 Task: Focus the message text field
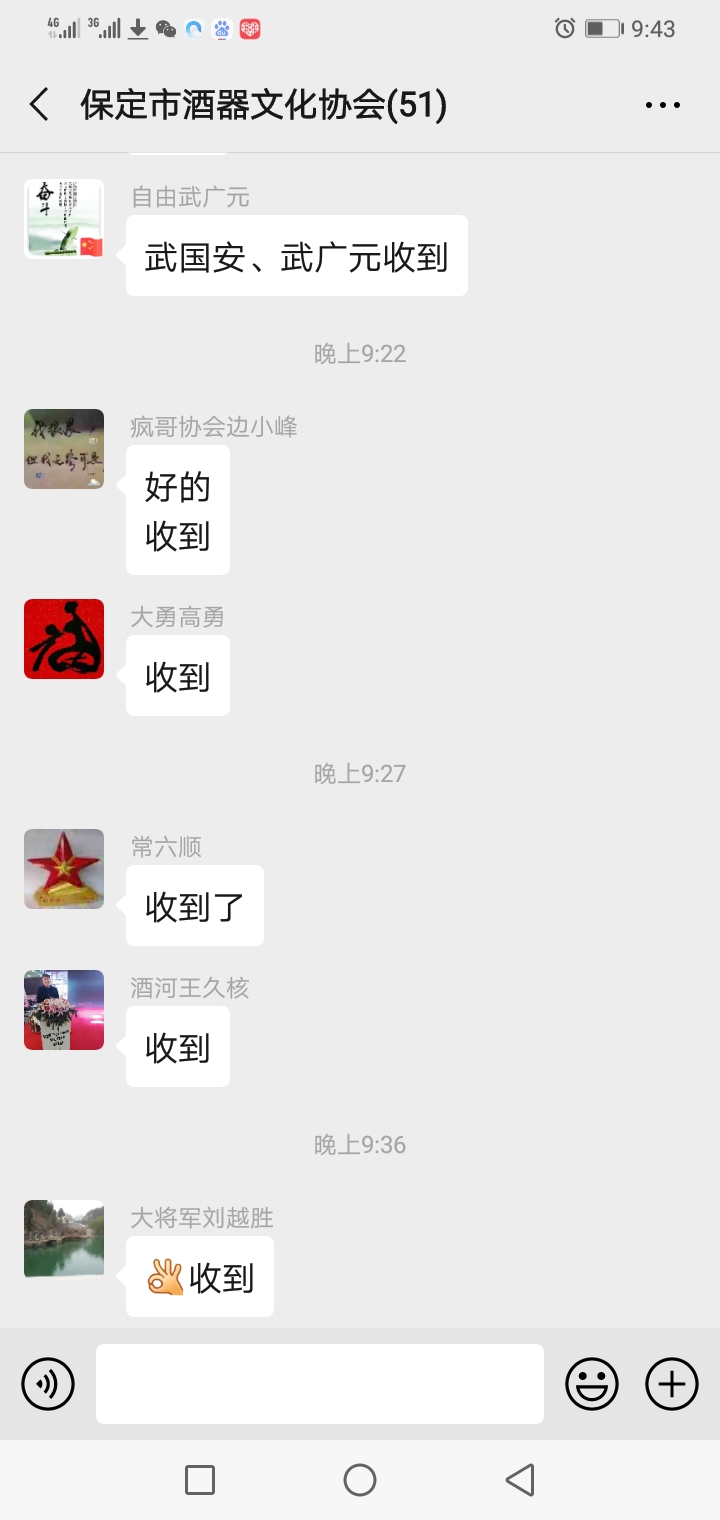320,1384
